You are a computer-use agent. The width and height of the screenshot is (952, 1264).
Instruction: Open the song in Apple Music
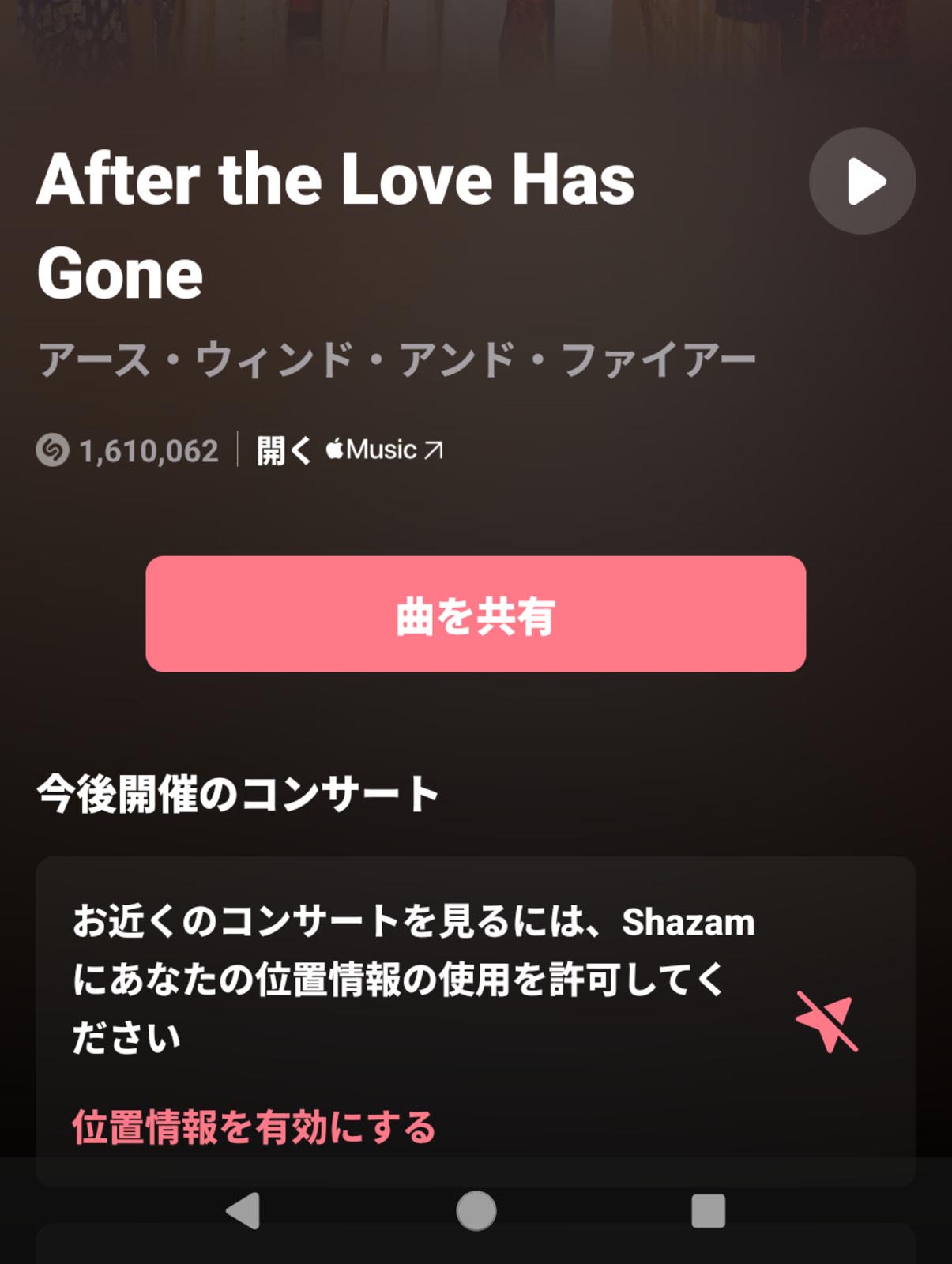tap(350, 450)
